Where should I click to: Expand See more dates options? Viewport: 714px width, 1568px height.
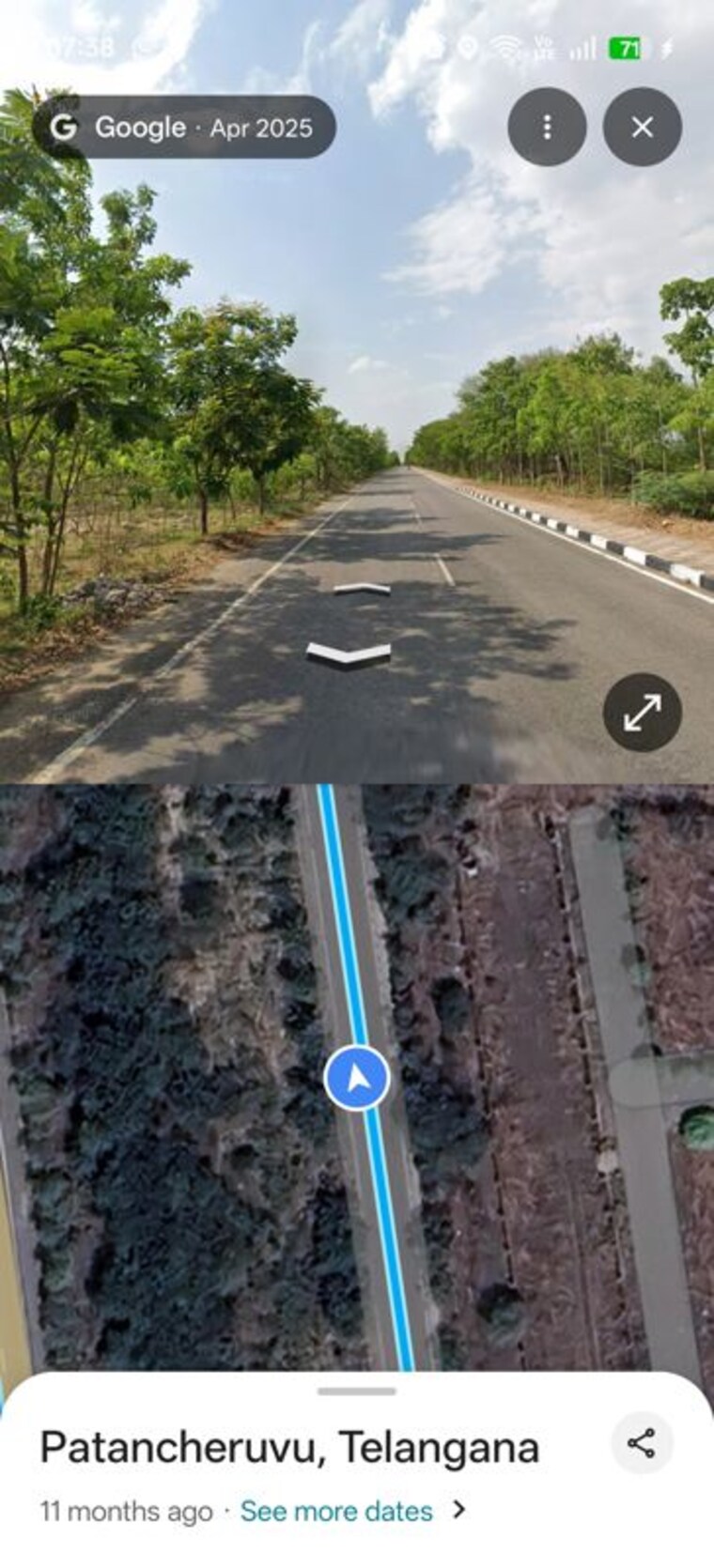(x=335, y=1510)
